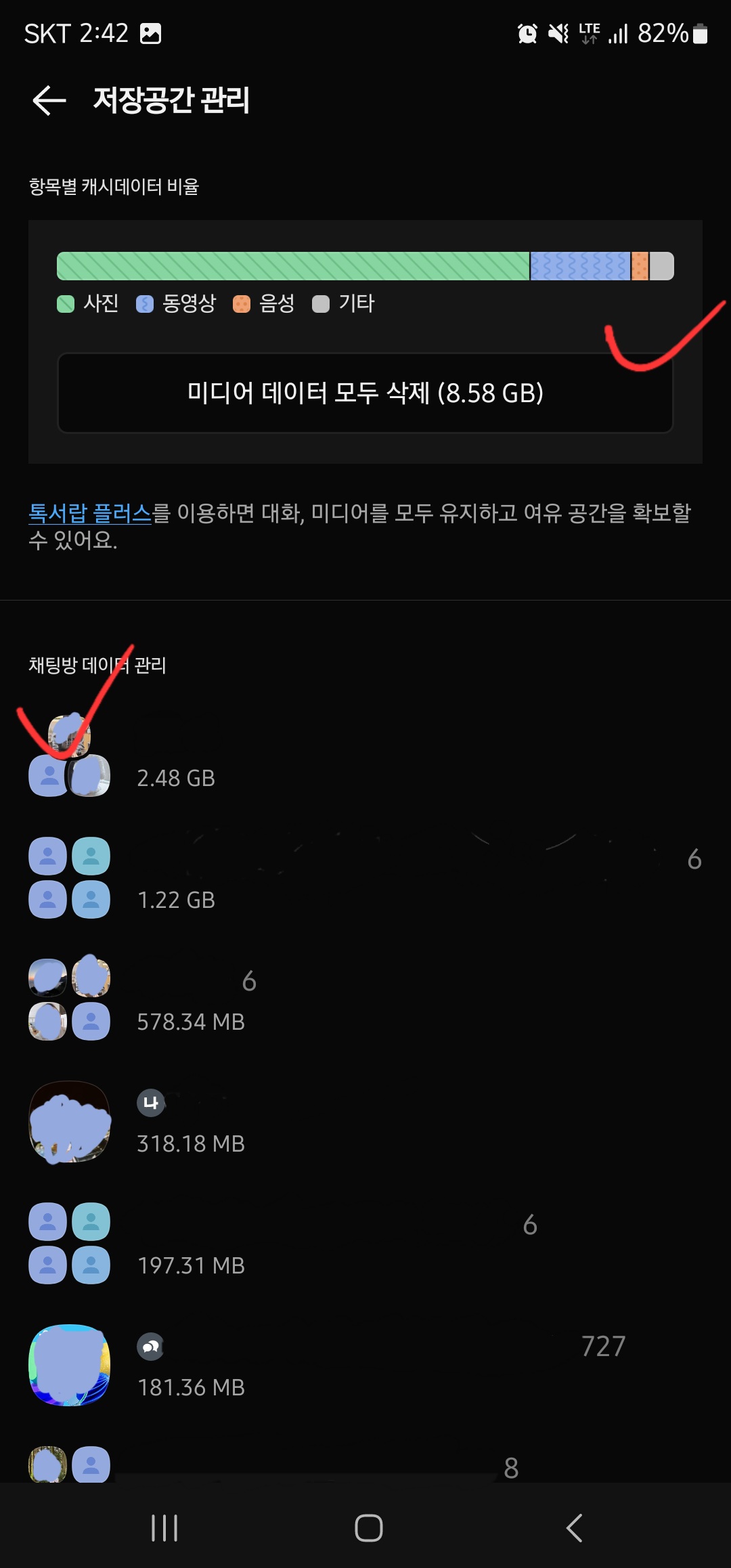Open the chatroom using 1.22 GB
Image resolution: width=731 pixels, height=1568 pixels.
[x=365, y=879]
